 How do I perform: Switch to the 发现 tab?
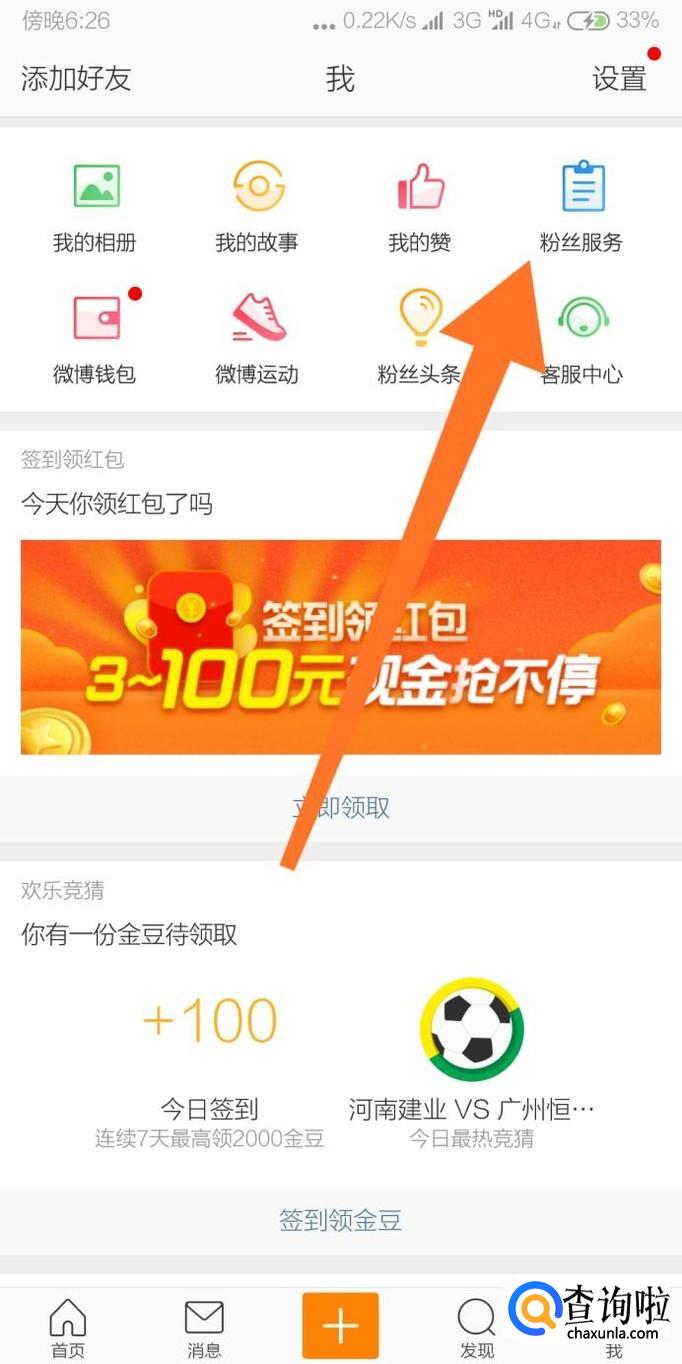[477, 1328]
